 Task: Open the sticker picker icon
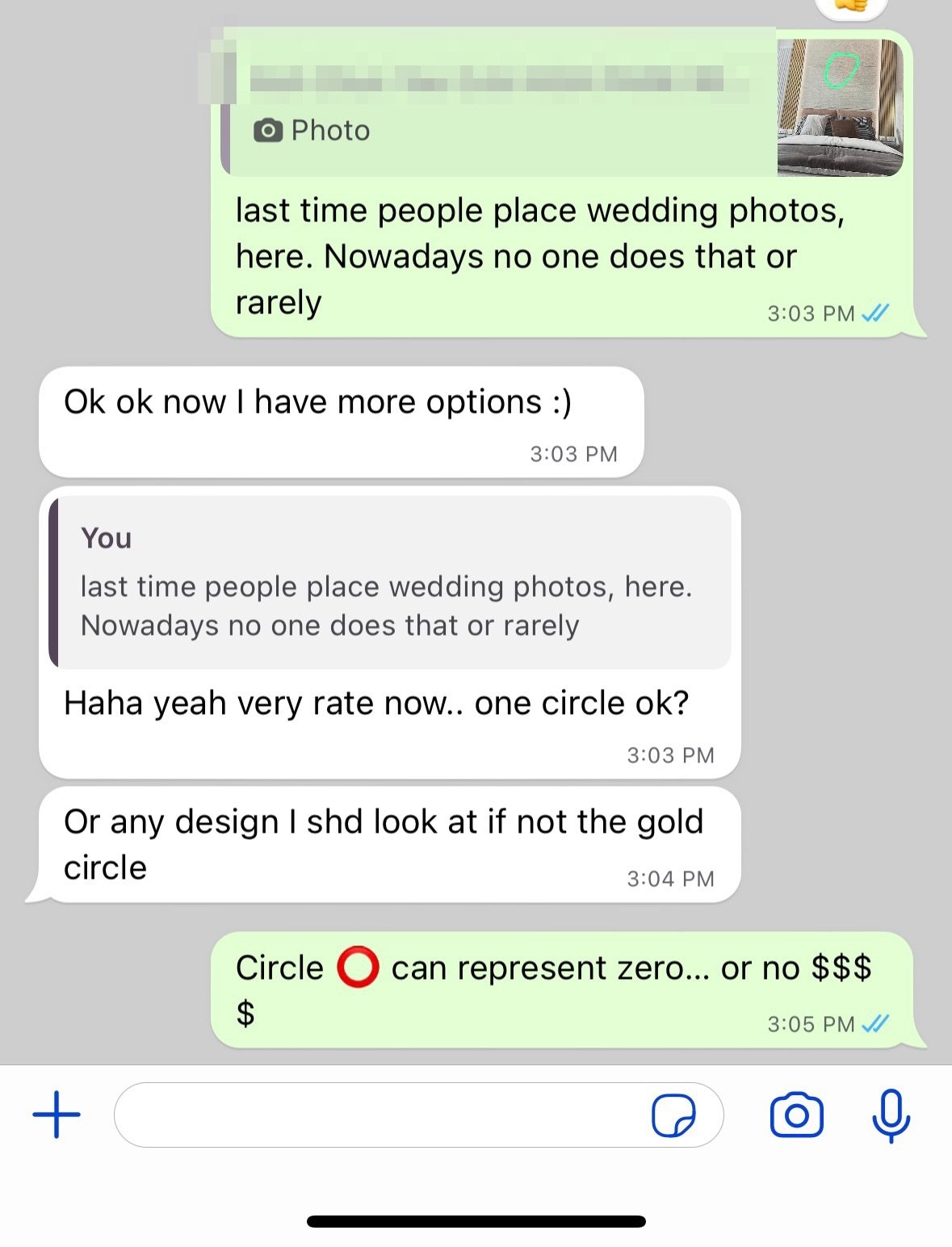pos(673,1115)
